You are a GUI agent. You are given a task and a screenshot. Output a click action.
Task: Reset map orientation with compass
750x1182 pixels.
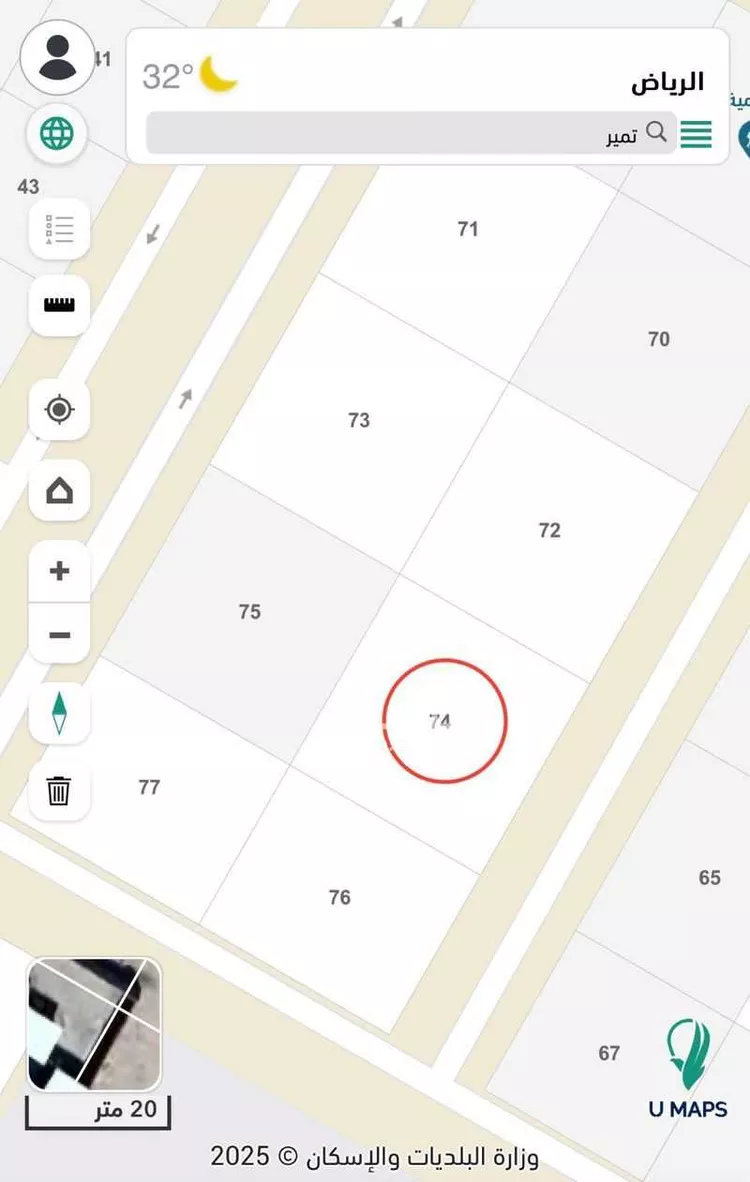click(60, 714)
